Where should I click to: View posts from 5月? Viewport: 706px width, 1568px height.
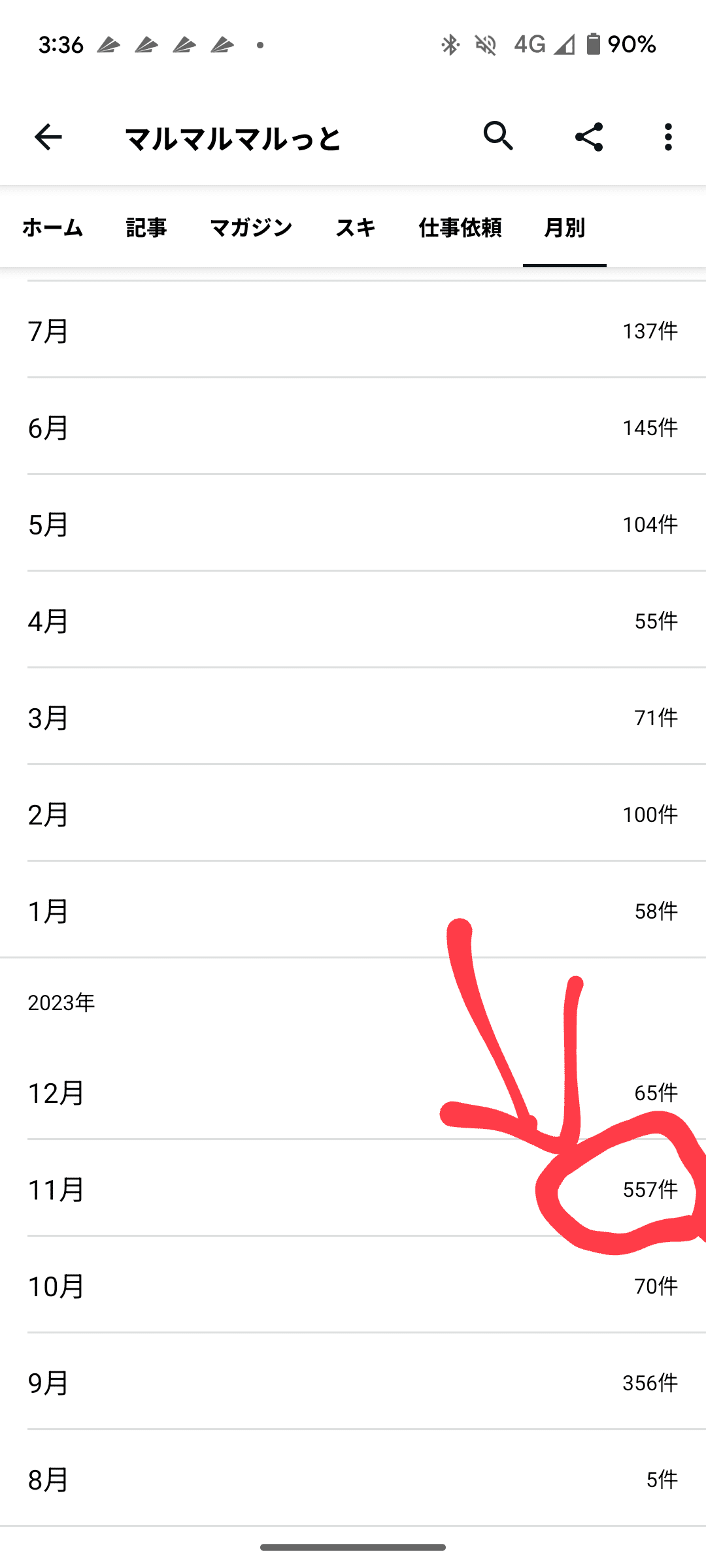pyautogui.click(x=353, y=524)
